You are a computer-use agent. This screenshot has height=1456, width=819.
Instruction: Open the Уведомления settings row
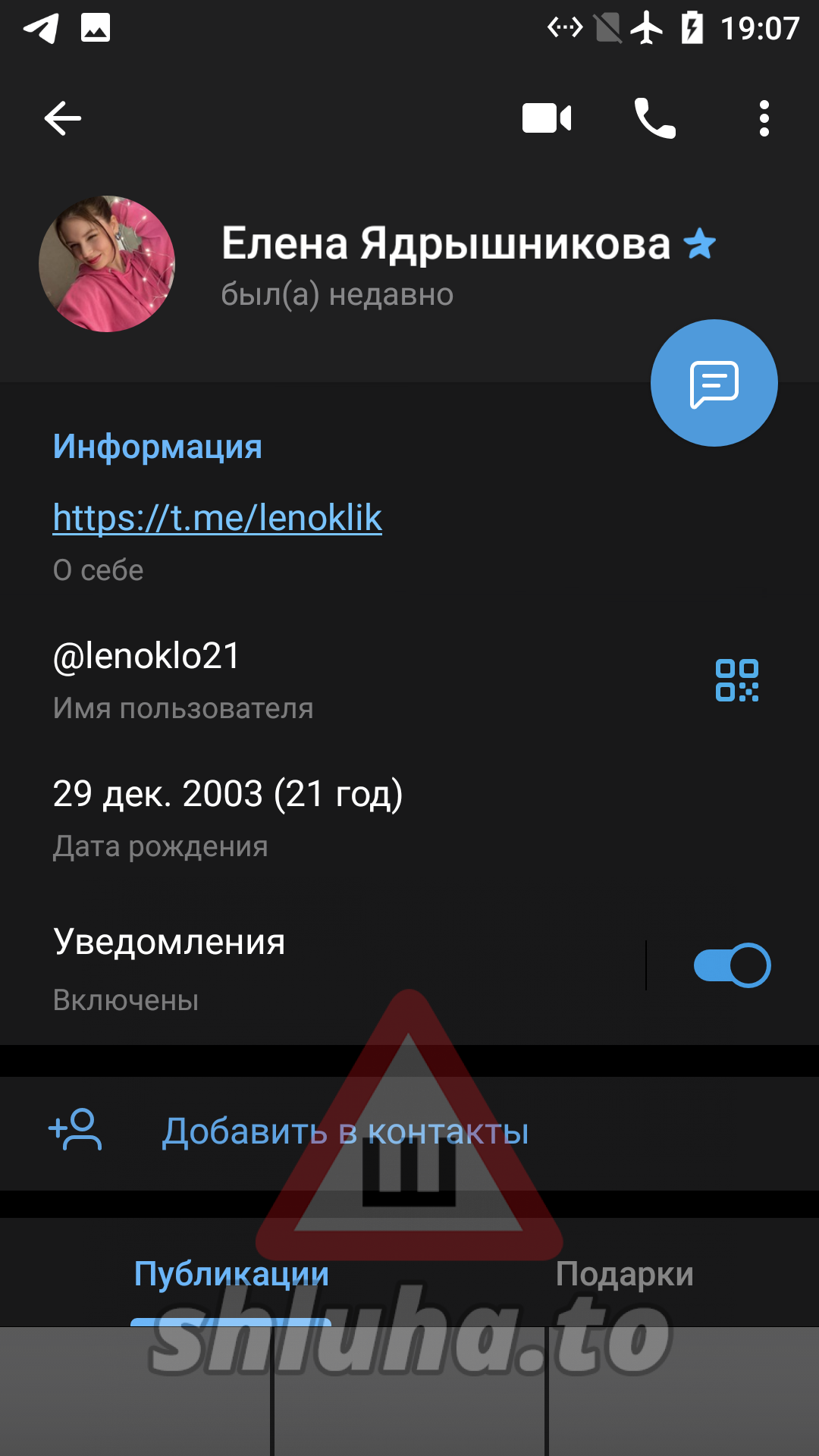pyautogui.click(x=303, y=967)
